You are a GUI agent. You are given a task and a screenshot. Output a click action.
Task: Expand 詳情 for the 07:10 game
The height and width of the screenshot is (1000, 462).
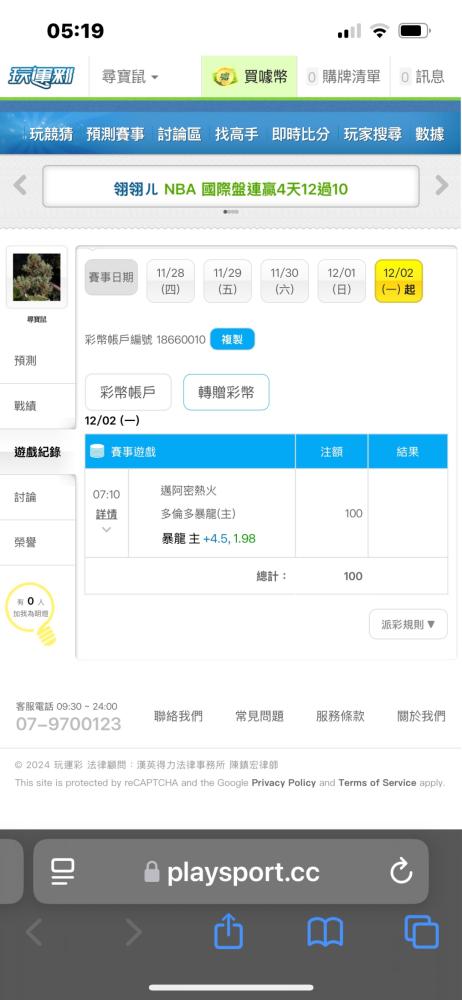tap(107, 514)
